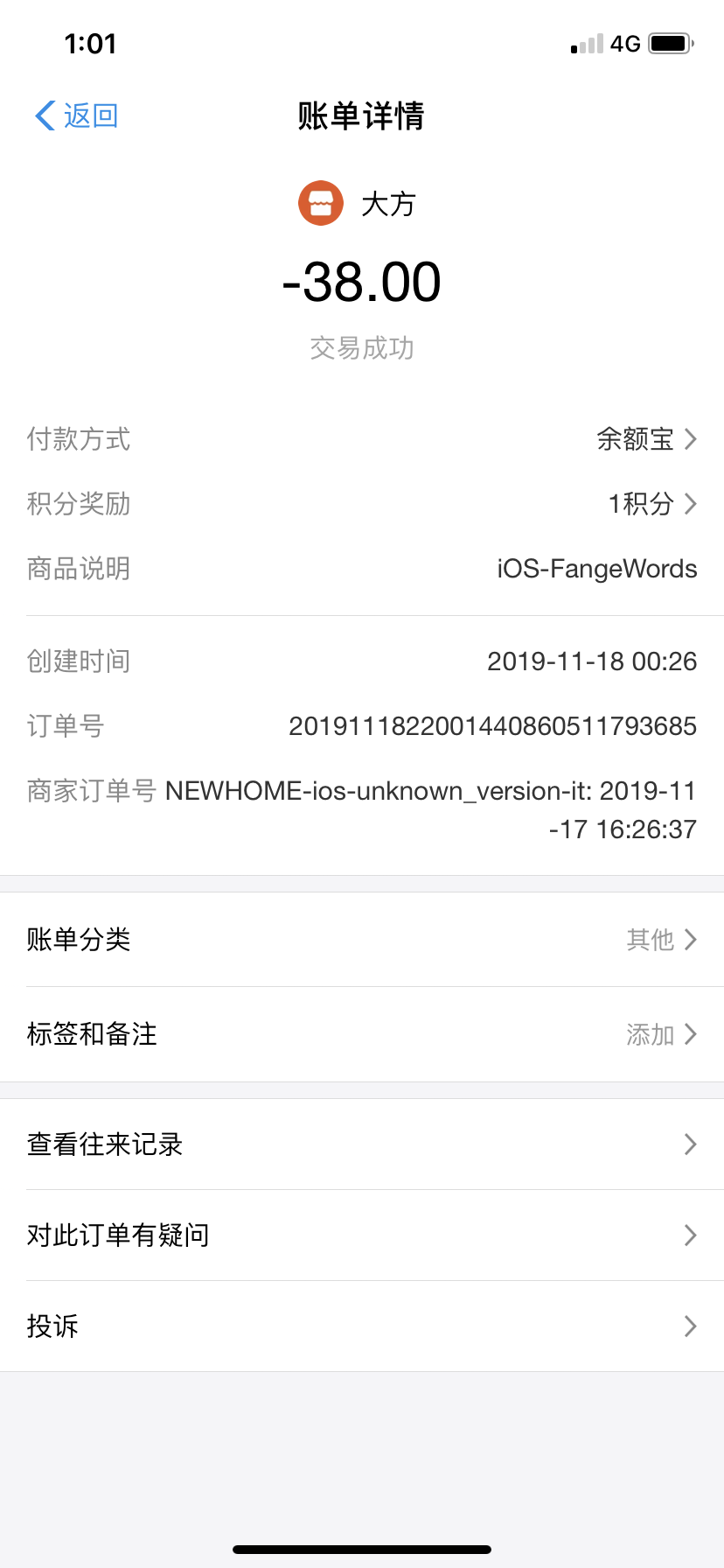
Task: Open the 付款方式 余额宝 row
Action: coord(646,438)
